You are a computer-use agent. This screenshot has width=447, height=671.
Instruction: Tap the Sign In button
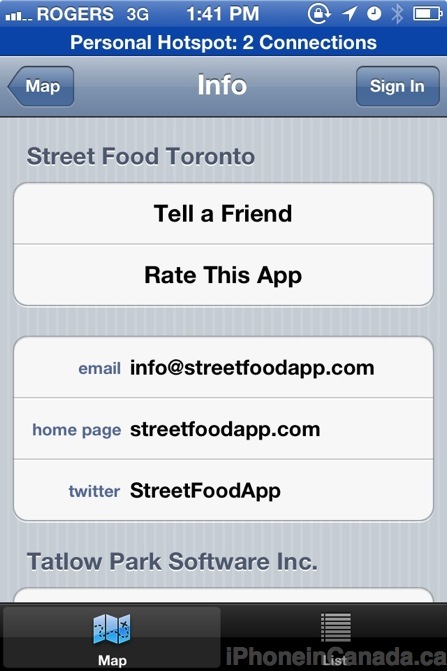tap(397, 86)
